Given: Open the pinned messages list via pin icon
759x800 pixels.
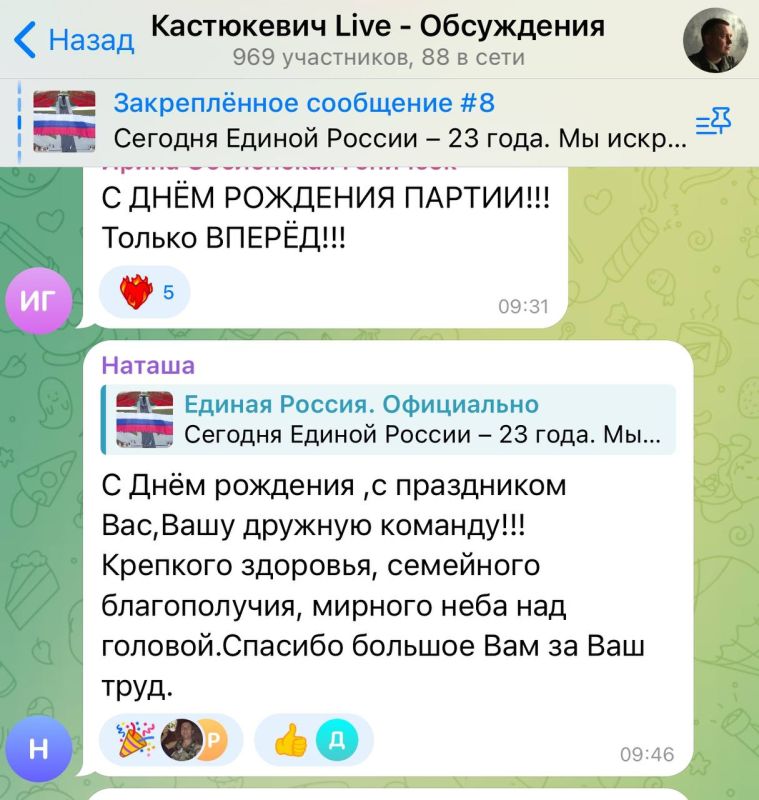Looking at the screenshot, I should click(713, 118).
